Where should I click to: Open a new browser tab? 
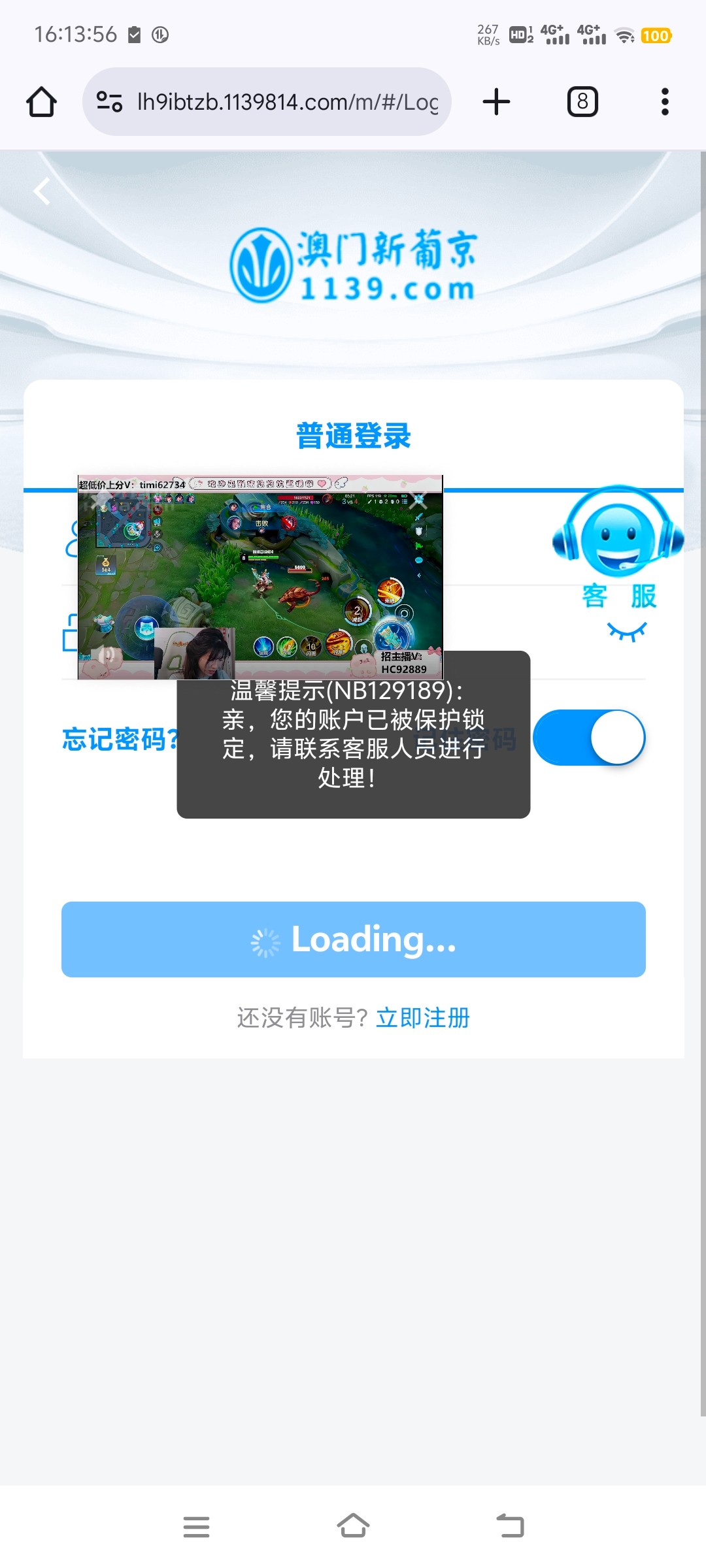tap(496, 102)
